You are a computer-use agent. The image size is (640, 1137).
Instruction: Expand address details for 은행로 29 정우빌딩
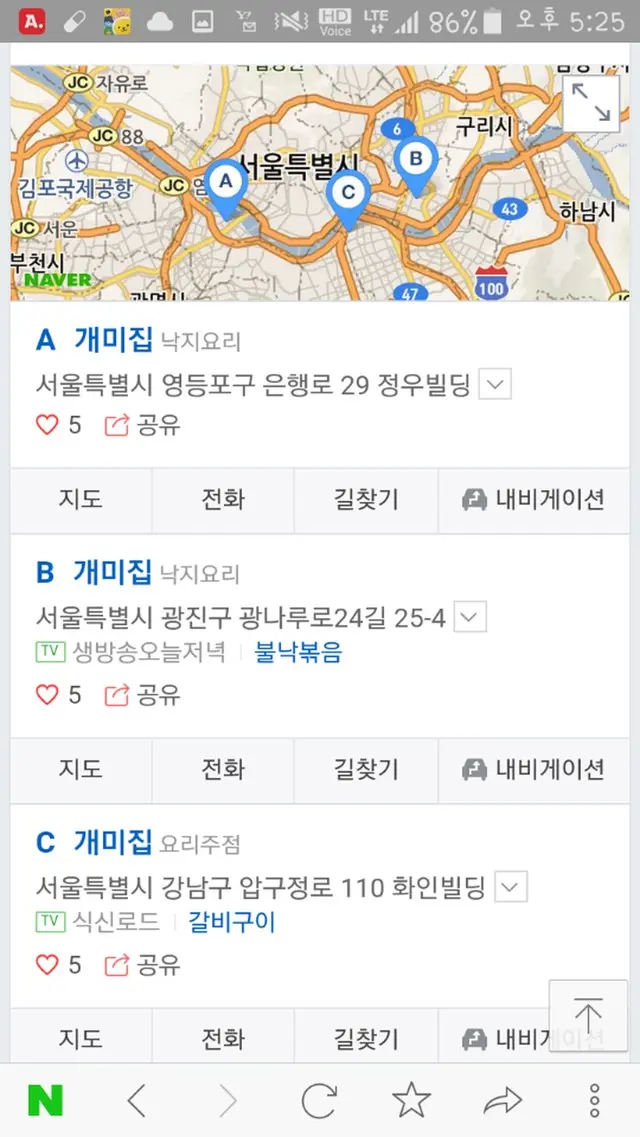495,384
